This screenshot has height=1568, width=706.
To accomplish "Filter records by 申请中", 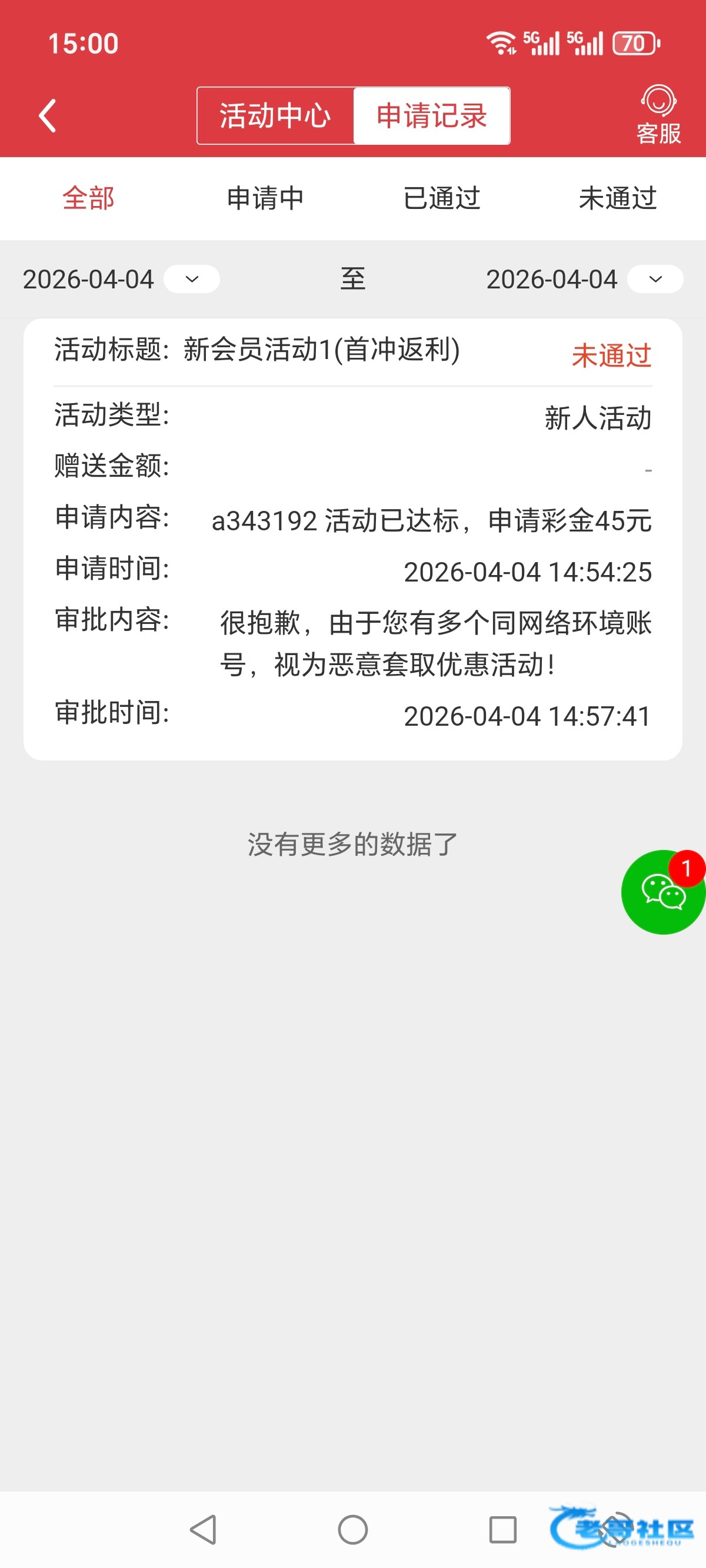I will (x=265, y=198).
